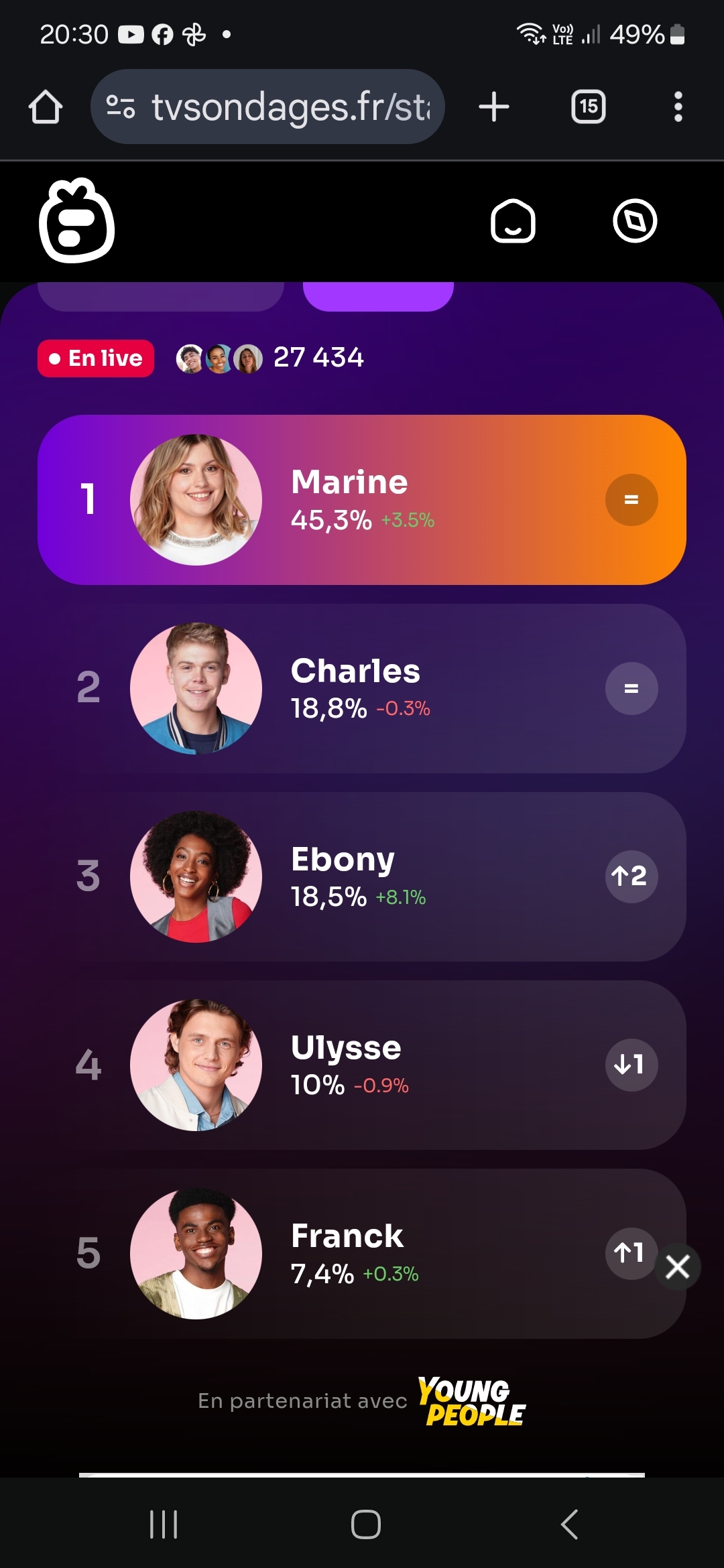
Task: Select the highlighted purple tab
Action: pos(378,297)
